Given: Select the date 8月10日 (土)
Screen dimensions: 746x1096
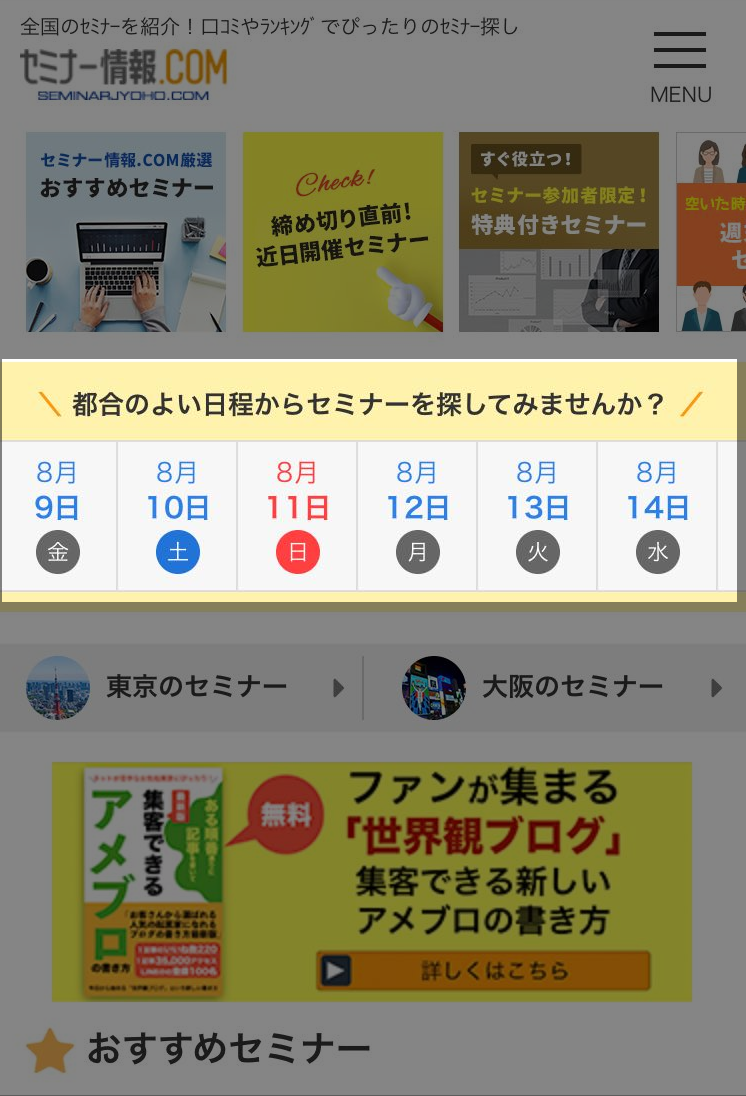Looking at the screenshot, I should click(x=177, y=516).
